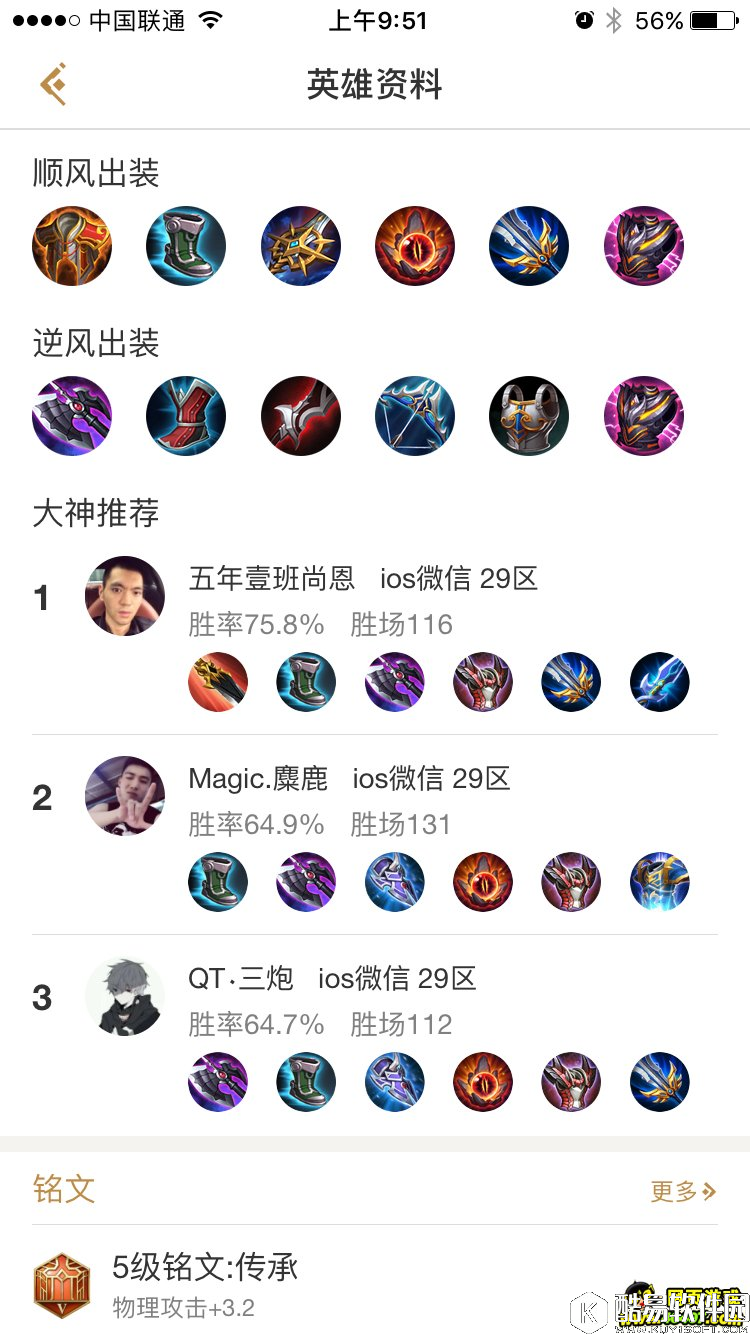
Task: Open QT·三炮's profile avatar
Action: tap(124, 997)
